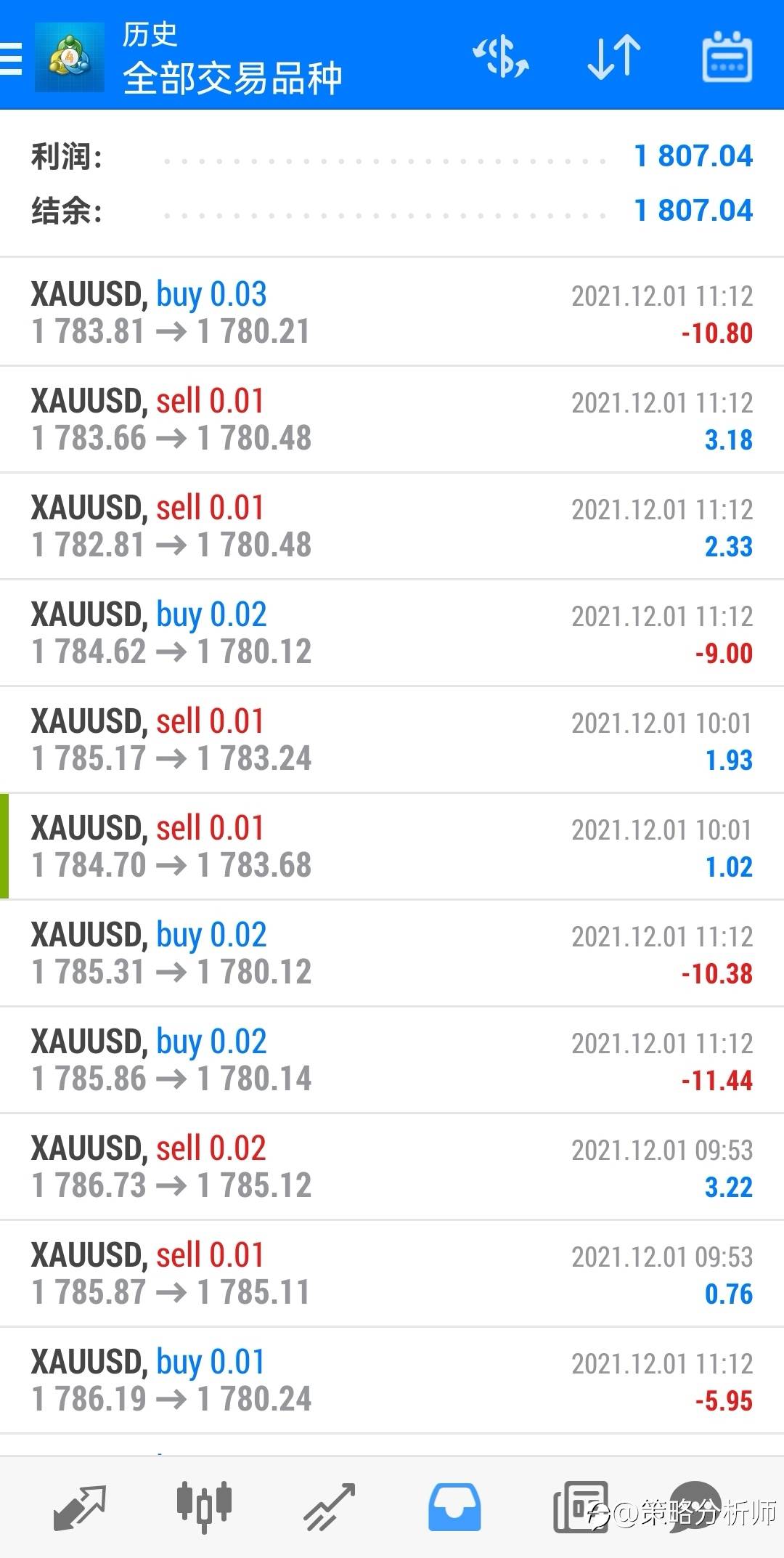The height and width of the screenshot is (1558, 784).
Task: Open the sell 0.01 trade with 1.02 profit
Action: (392, 846)
